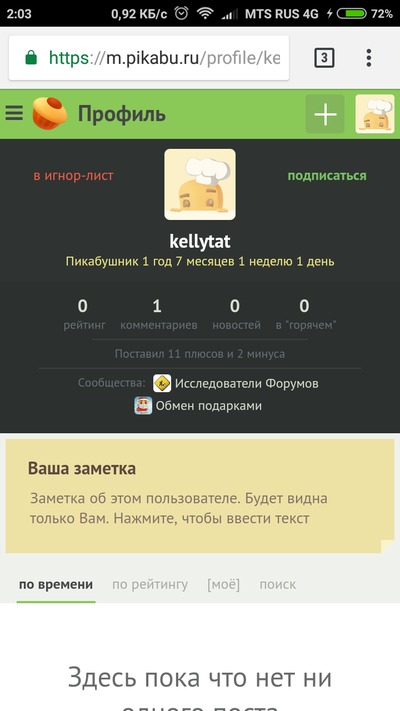Open the hamburger menu
The image size is (400, 711).
pos(14,113)
